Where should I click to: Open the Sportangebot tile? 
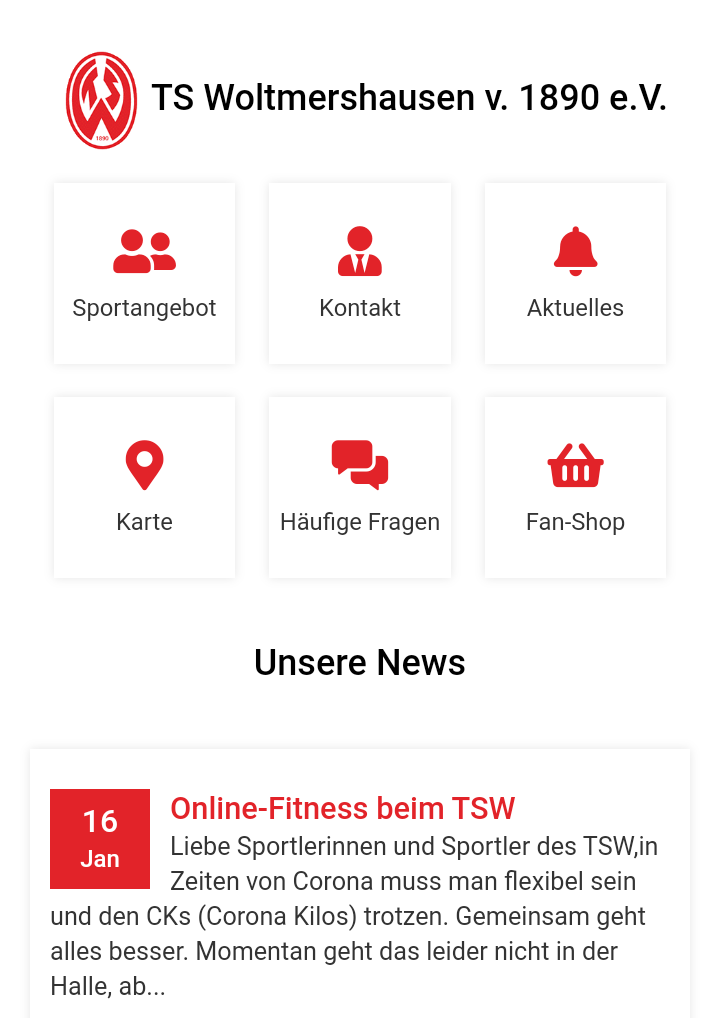pyautogui.click(x=144, y=273)
